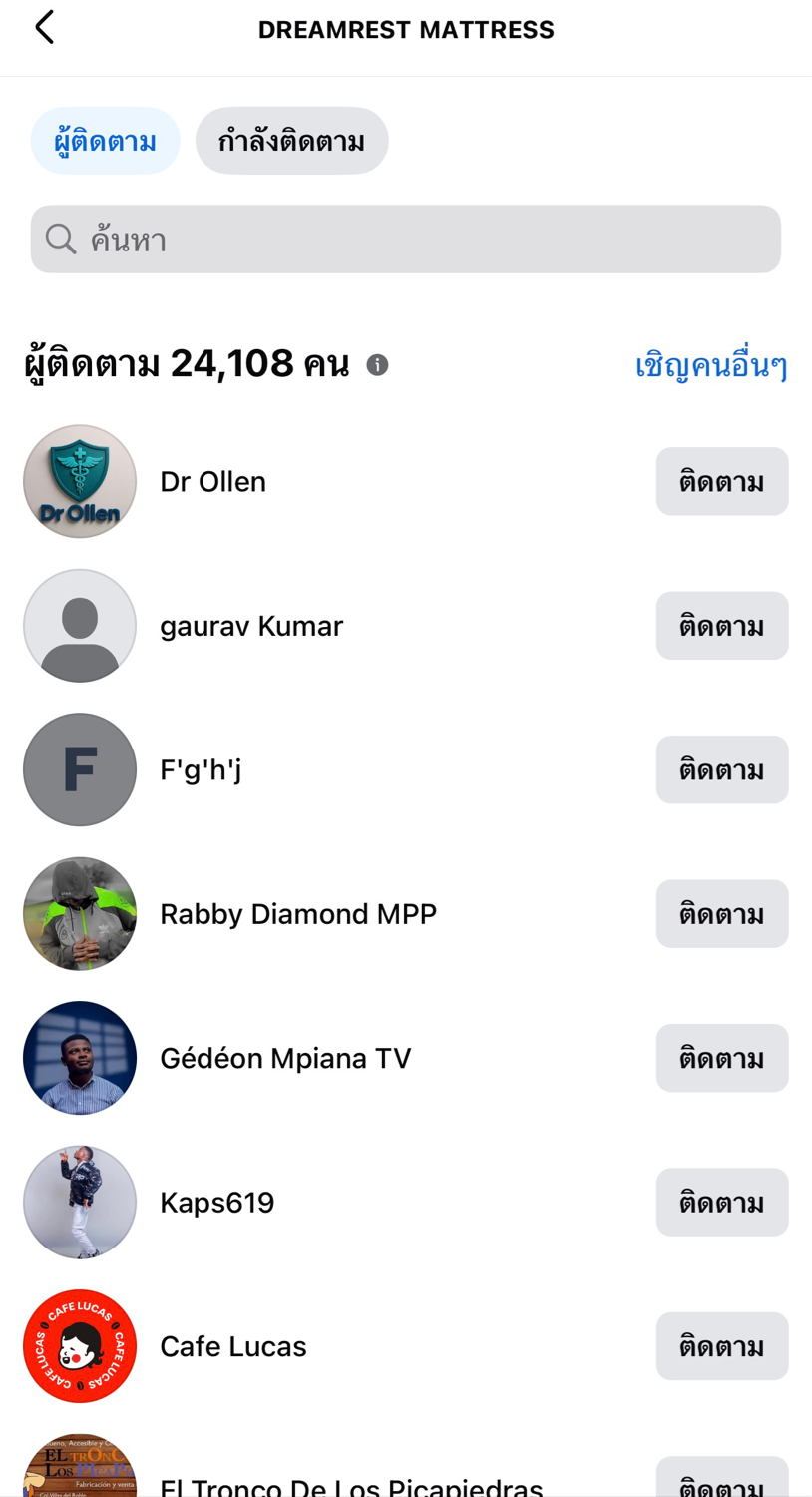Follow gaurav Kumar
812x1497 pixels.
tap(721, 626)
